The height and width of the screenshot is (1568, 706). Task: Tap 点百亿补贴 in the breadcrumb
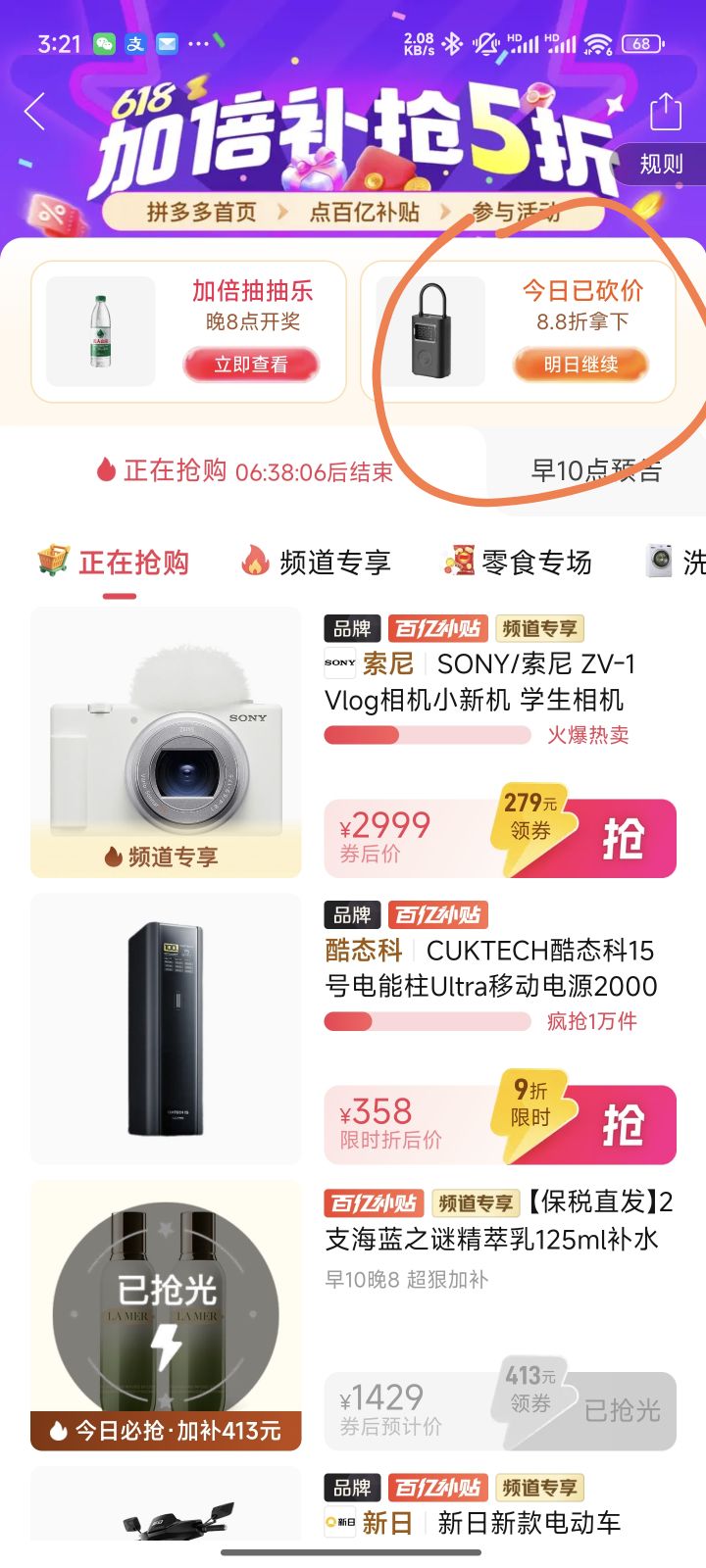click(364, 212)
